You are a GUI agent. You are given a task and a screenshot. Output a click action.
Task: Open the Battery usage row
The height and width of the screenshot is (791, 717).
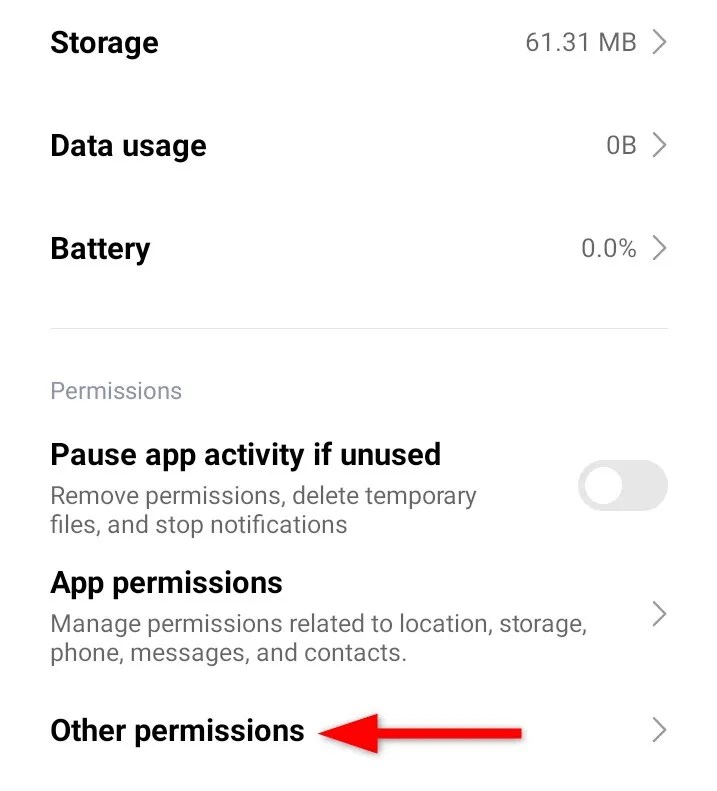pos(358,248)
